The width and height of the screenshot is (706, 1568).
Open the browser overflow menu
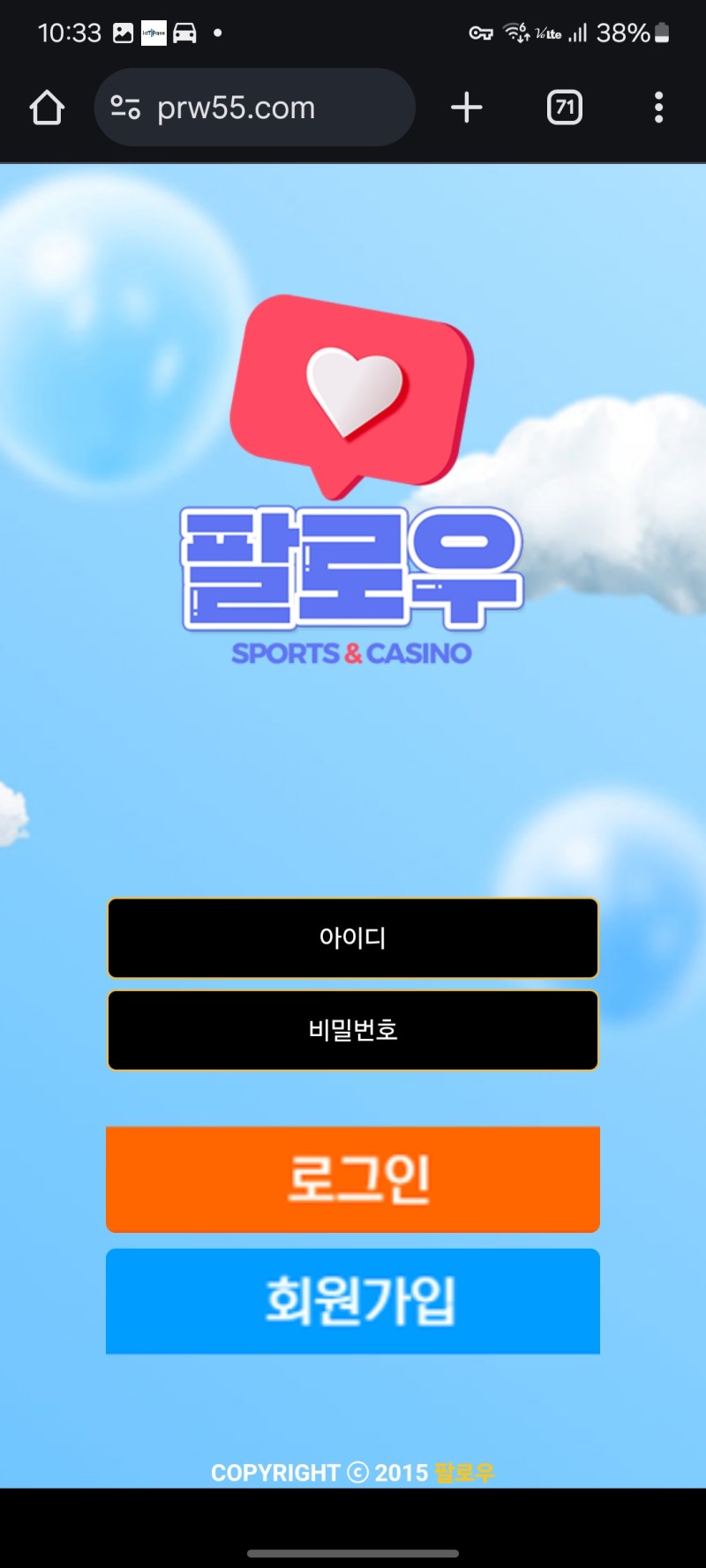pos(658,108)
